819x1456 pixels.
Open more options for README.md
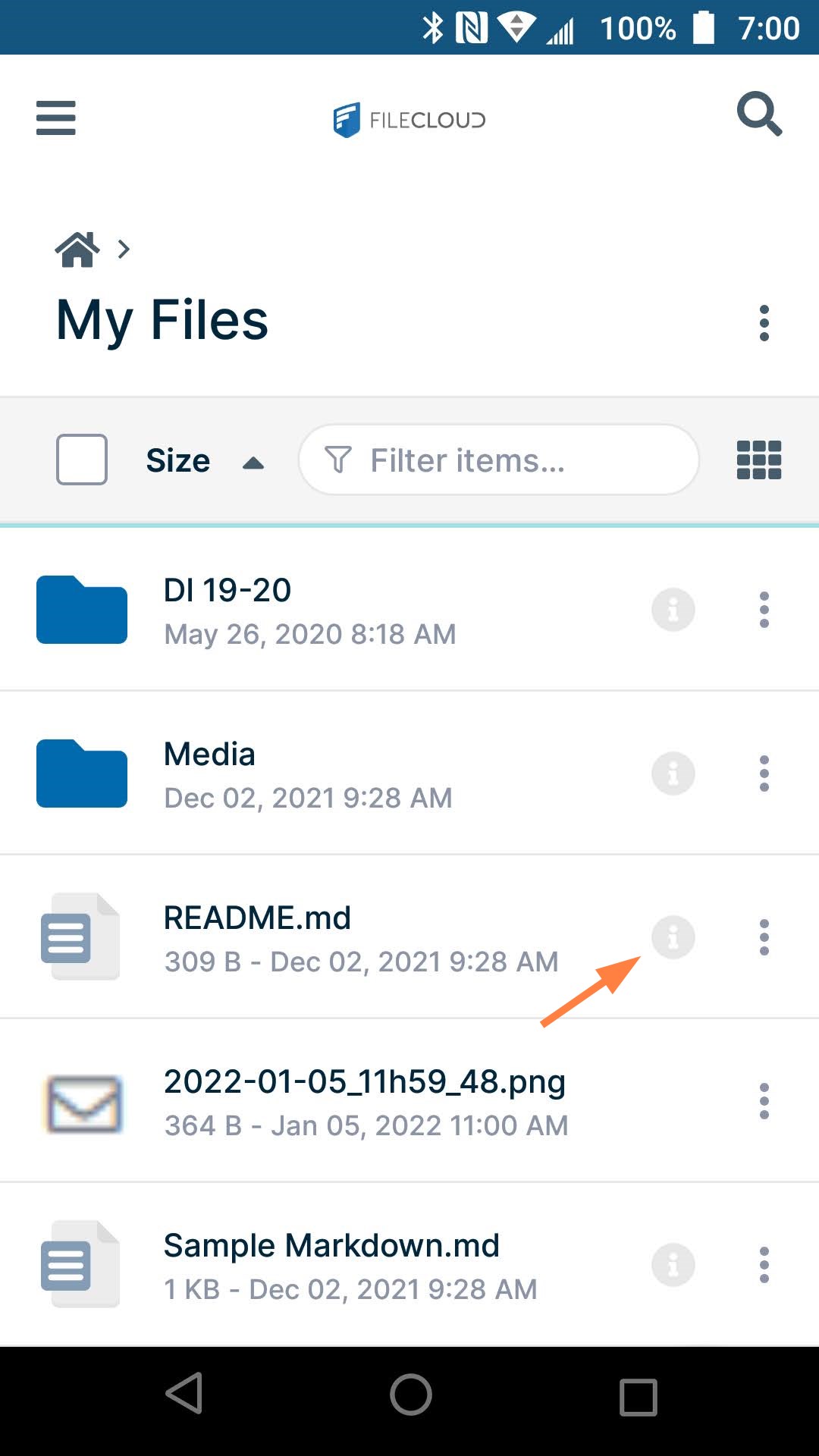click(x=764, y=937)
